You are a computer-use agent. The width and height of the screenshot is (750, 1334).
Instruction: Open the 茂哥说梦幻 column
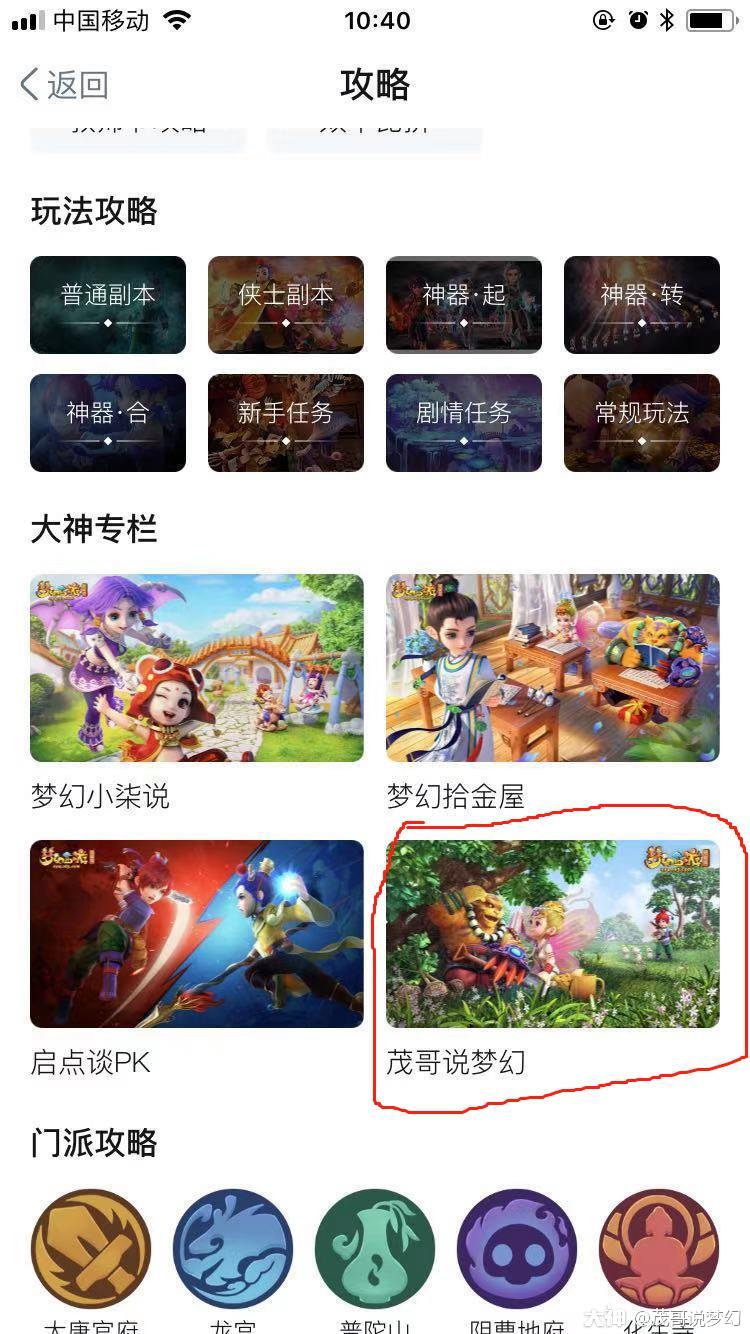click(553, 934)
